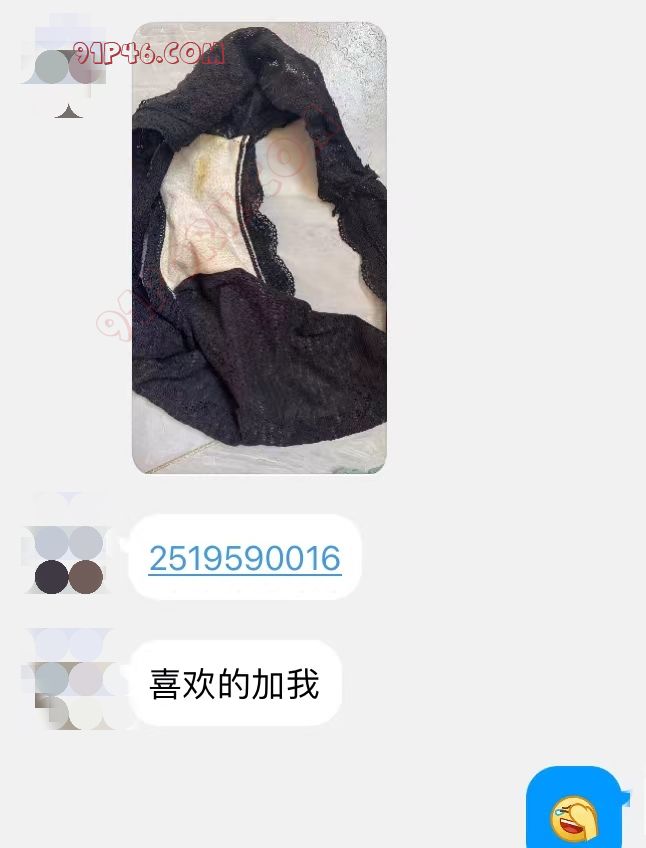Tap the linked number 2519590016
The height and width of the screenshot is (848, 646).
pos(245,558)
